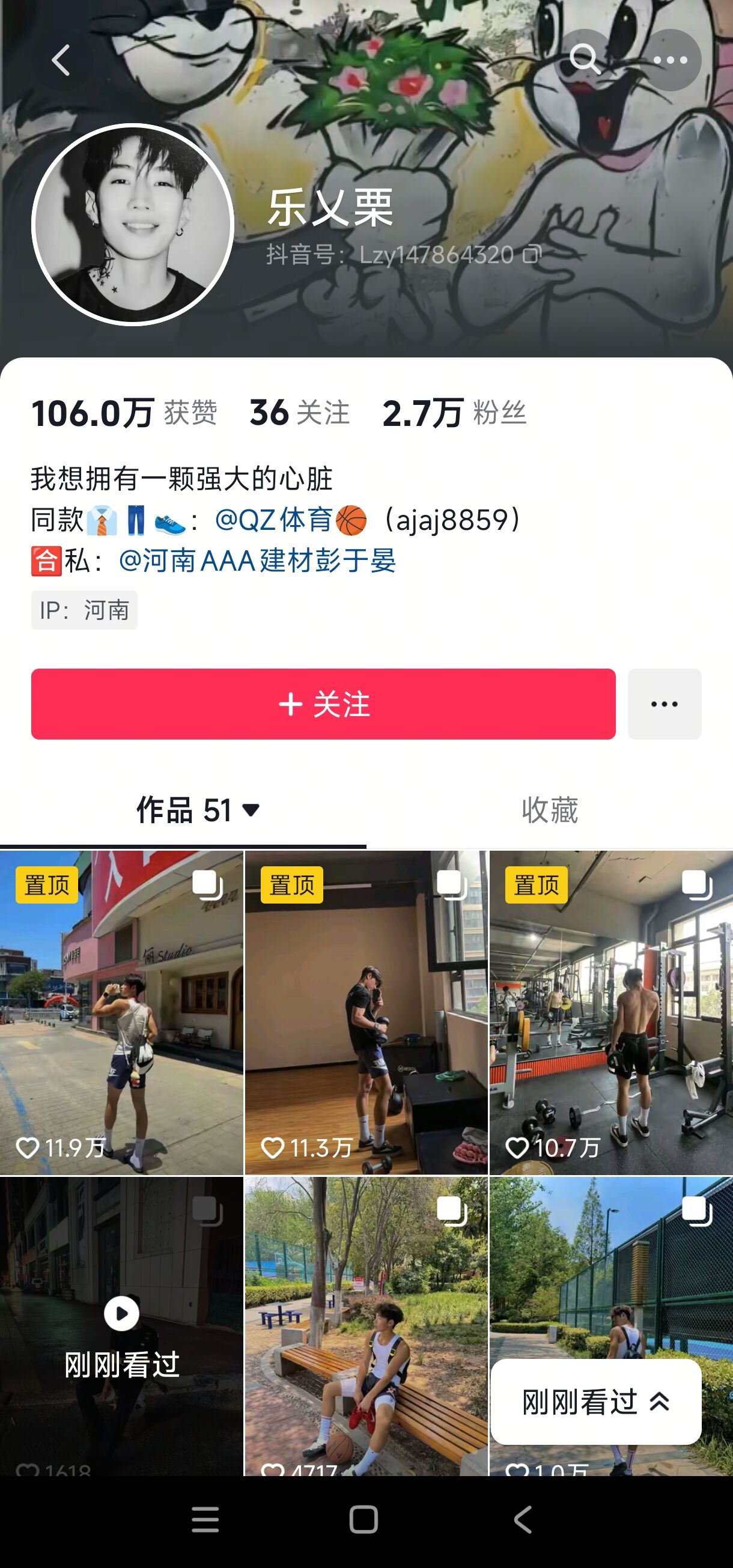Follow this user with the red 关注 button

323,703
